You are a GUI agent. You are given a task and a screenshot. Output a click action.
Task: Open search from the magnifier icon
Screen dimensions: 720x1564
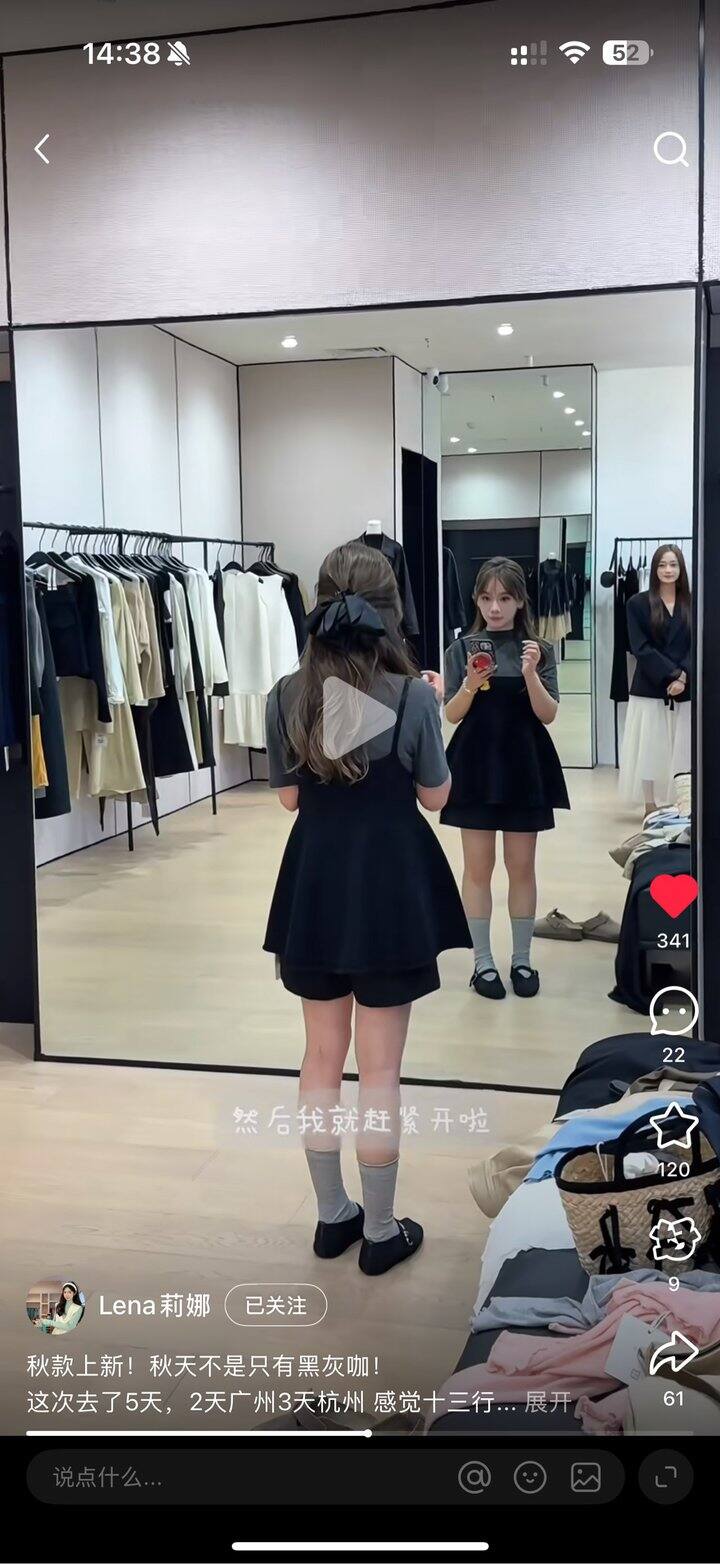(670, 150)
